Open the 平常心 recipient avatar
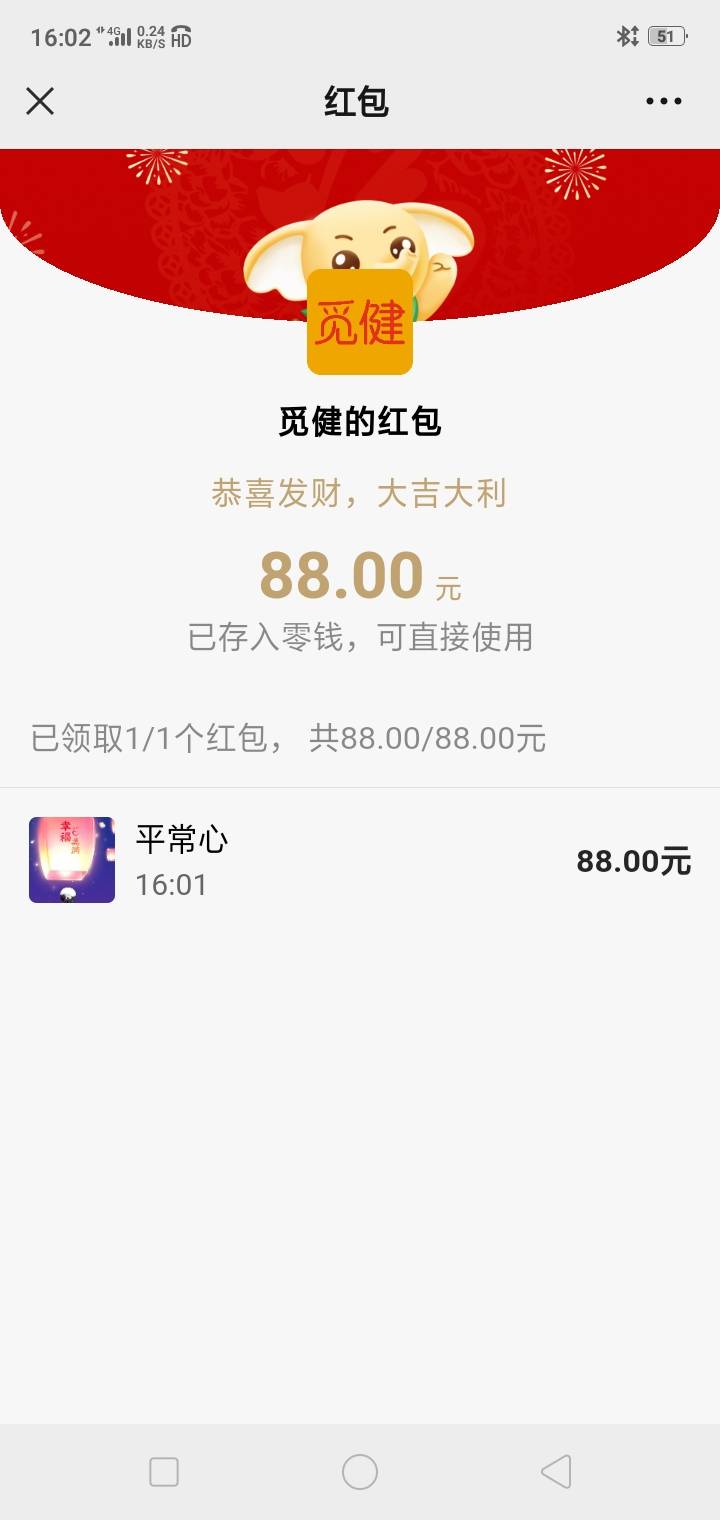 pos(71,859)
